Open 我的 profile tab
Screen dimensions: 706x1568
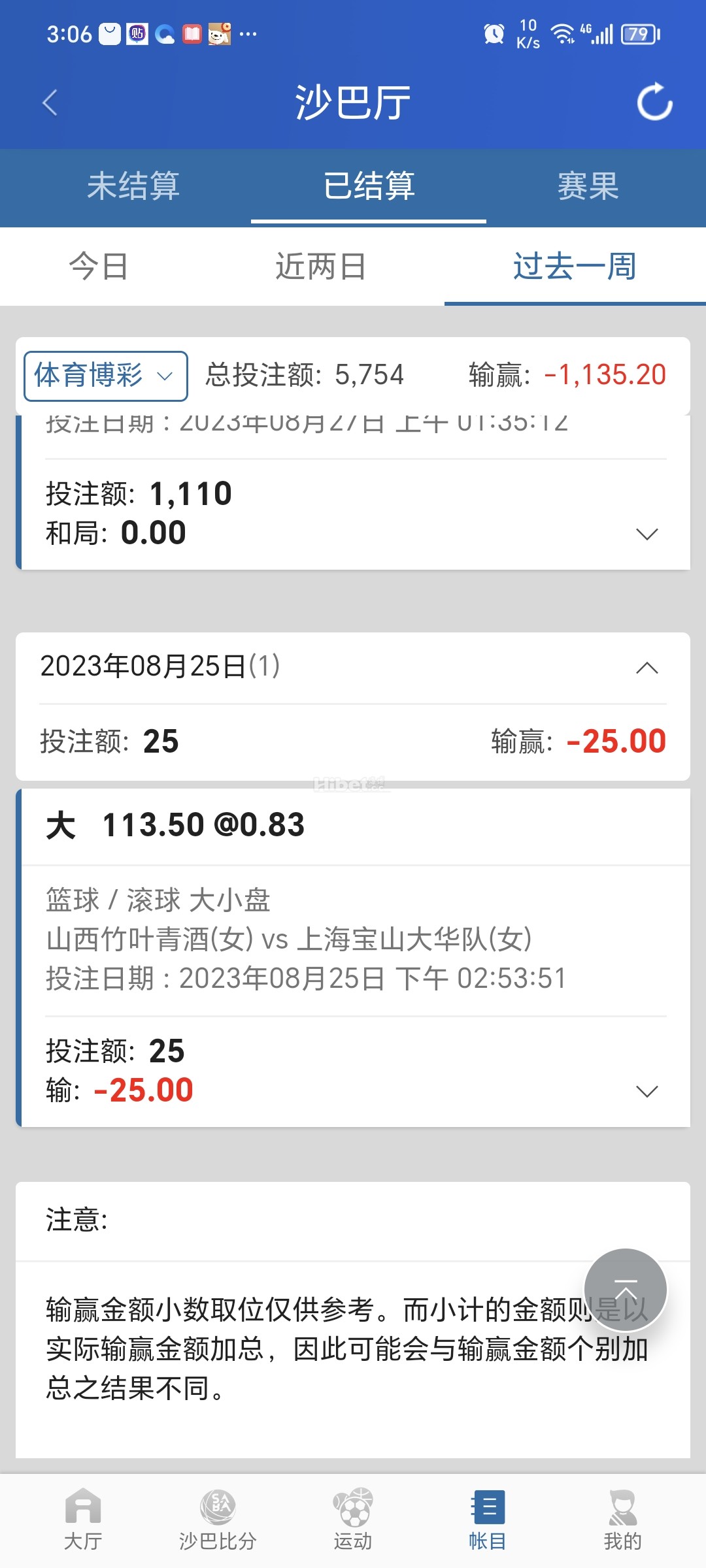point(622,1519)
